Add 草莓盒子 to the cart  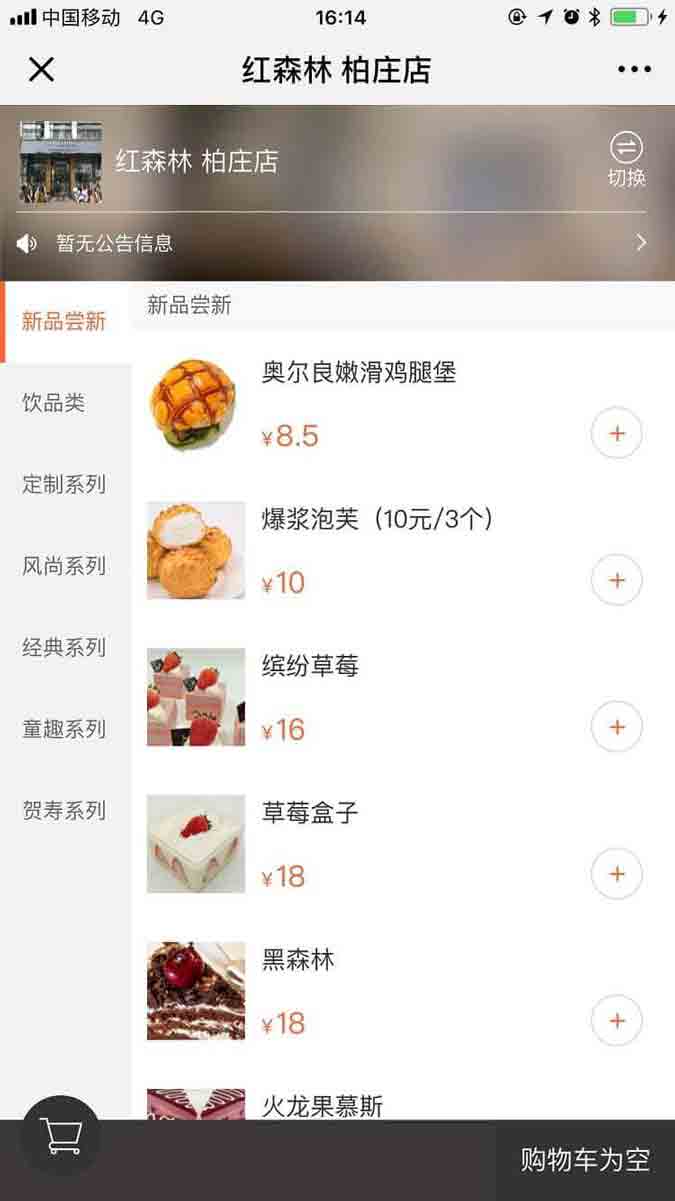point(616,874)
